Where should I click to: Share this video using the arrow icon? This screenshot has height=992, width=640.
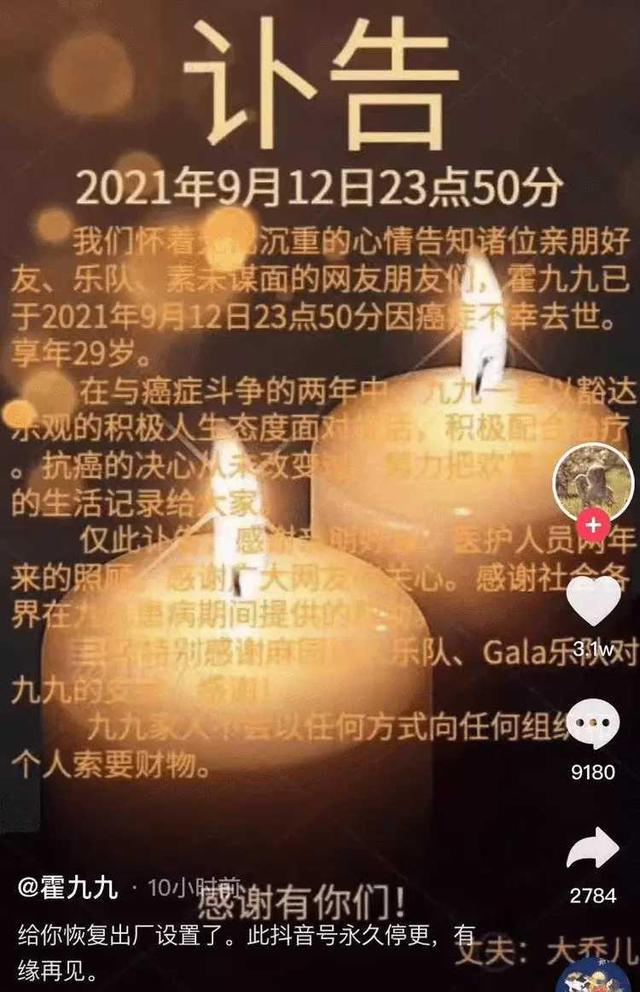(594, 849)
